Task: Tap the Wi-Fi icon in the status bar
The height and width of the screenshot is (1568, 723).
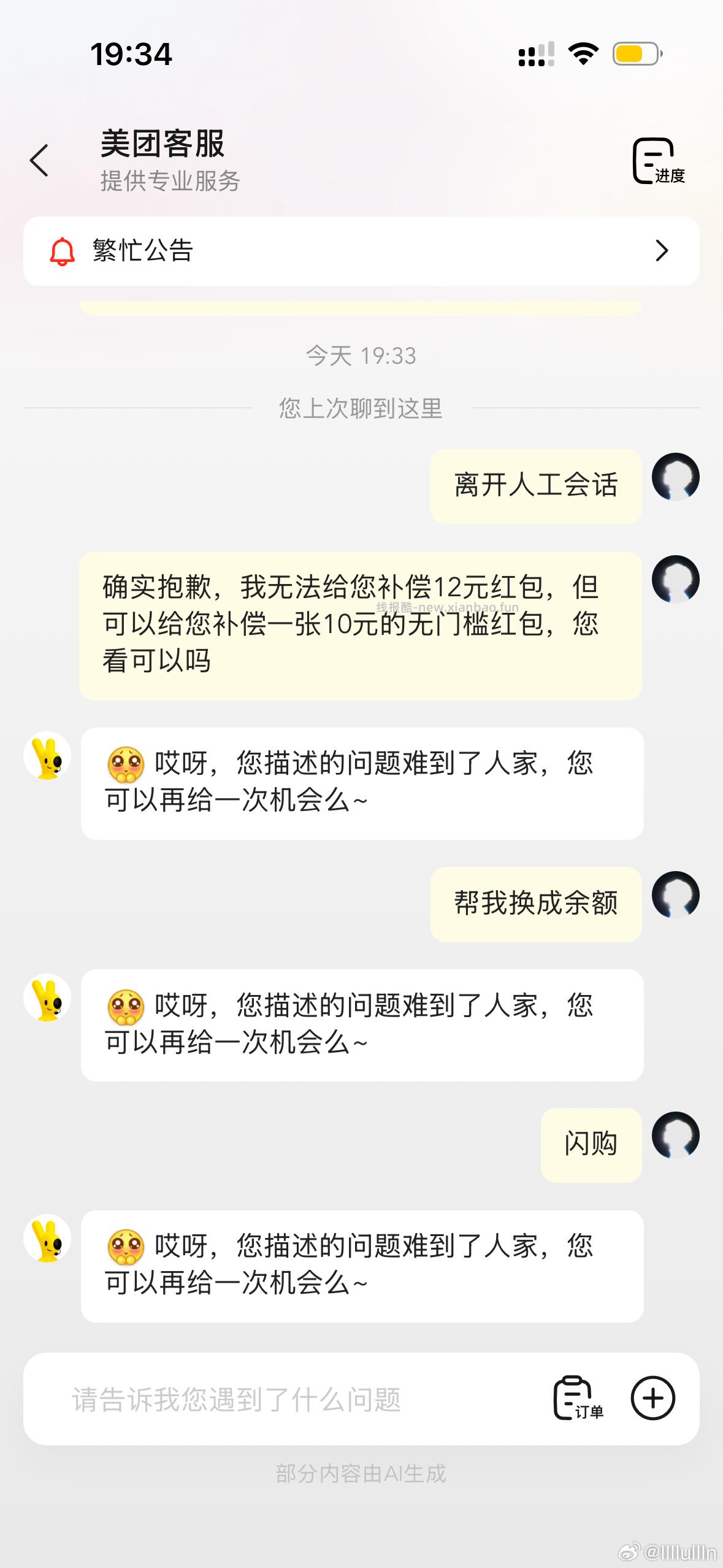Action: [583, 54]
